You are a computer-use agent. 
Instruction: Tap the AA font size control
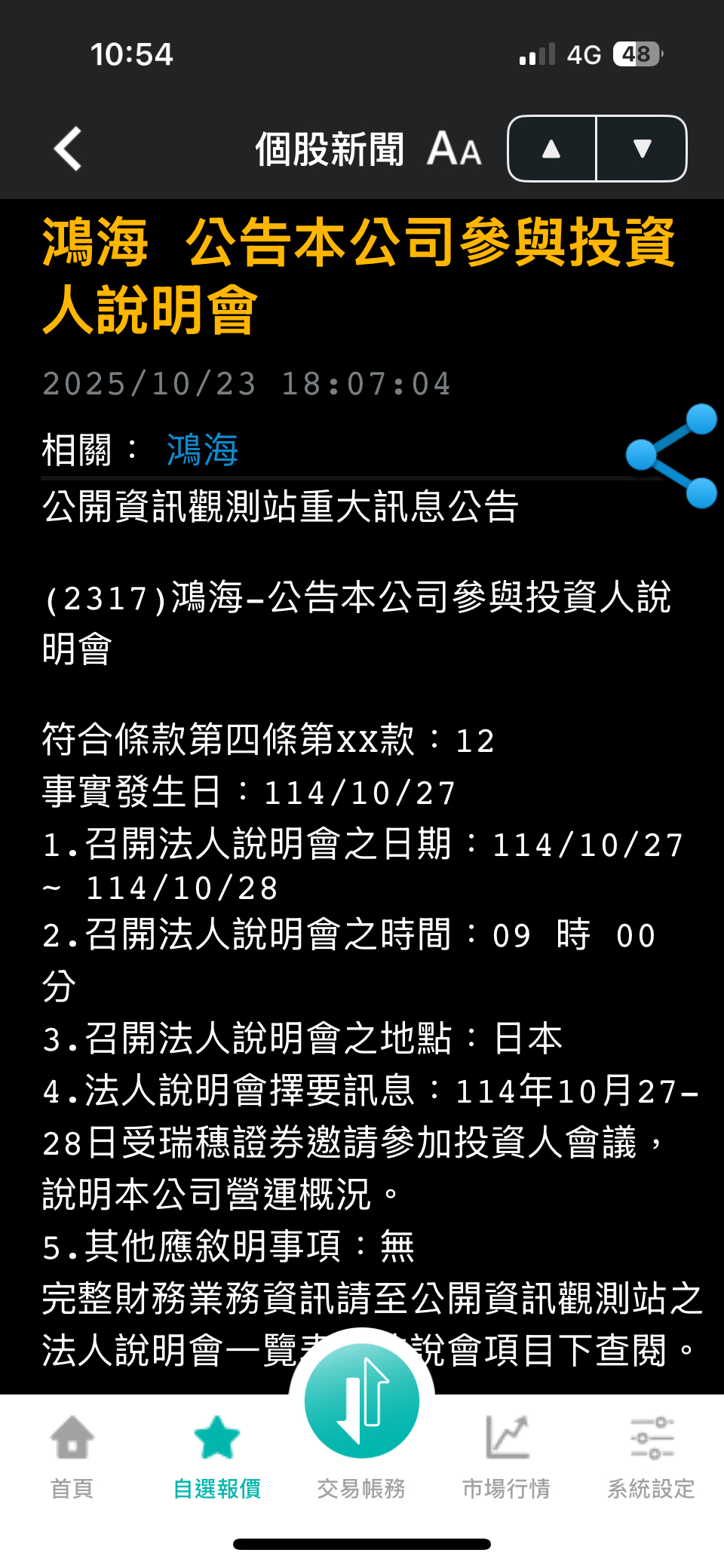[452, 148]
